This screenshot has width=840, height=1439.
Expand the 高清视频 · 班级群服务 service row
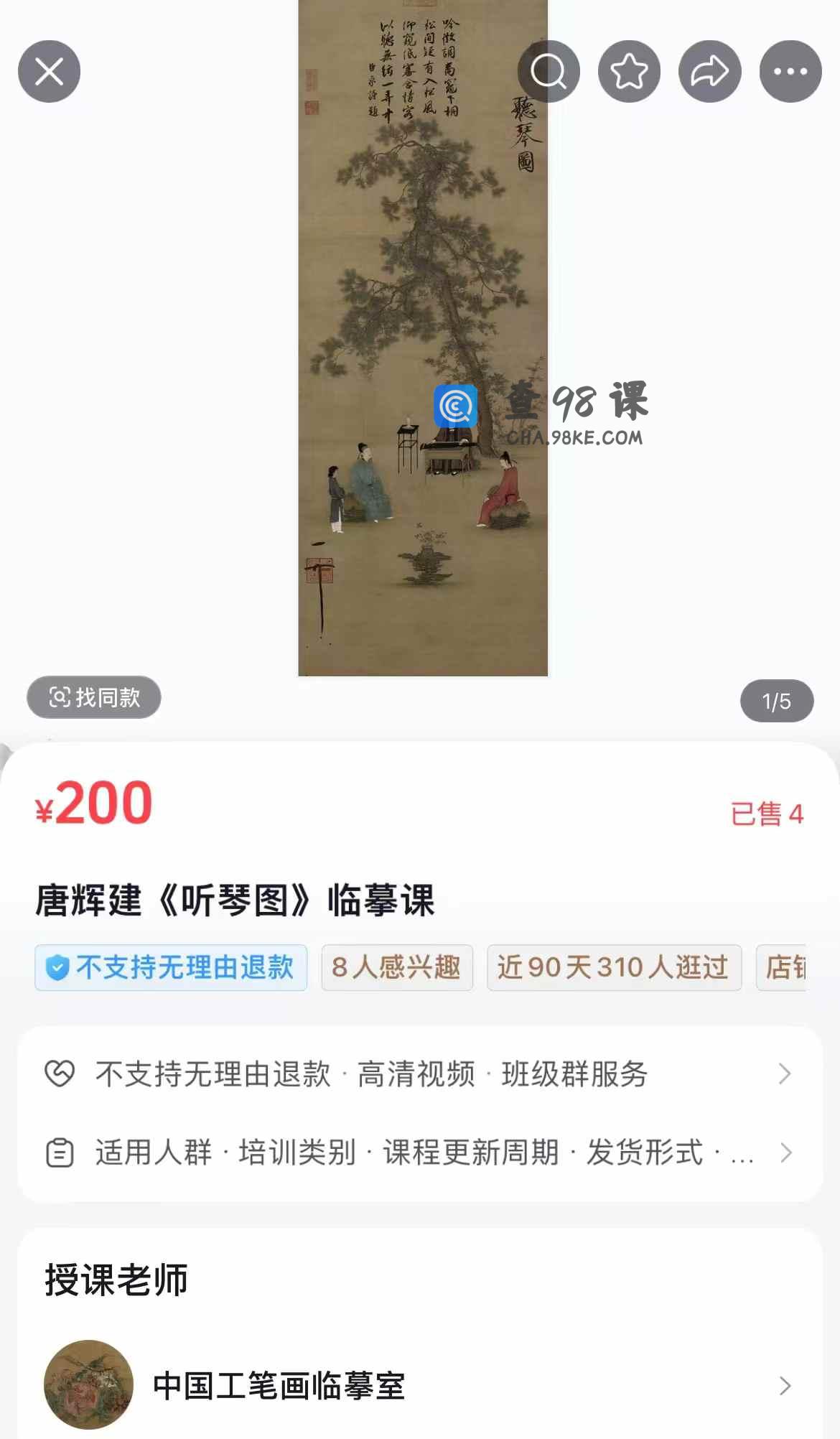[419, 1074]
